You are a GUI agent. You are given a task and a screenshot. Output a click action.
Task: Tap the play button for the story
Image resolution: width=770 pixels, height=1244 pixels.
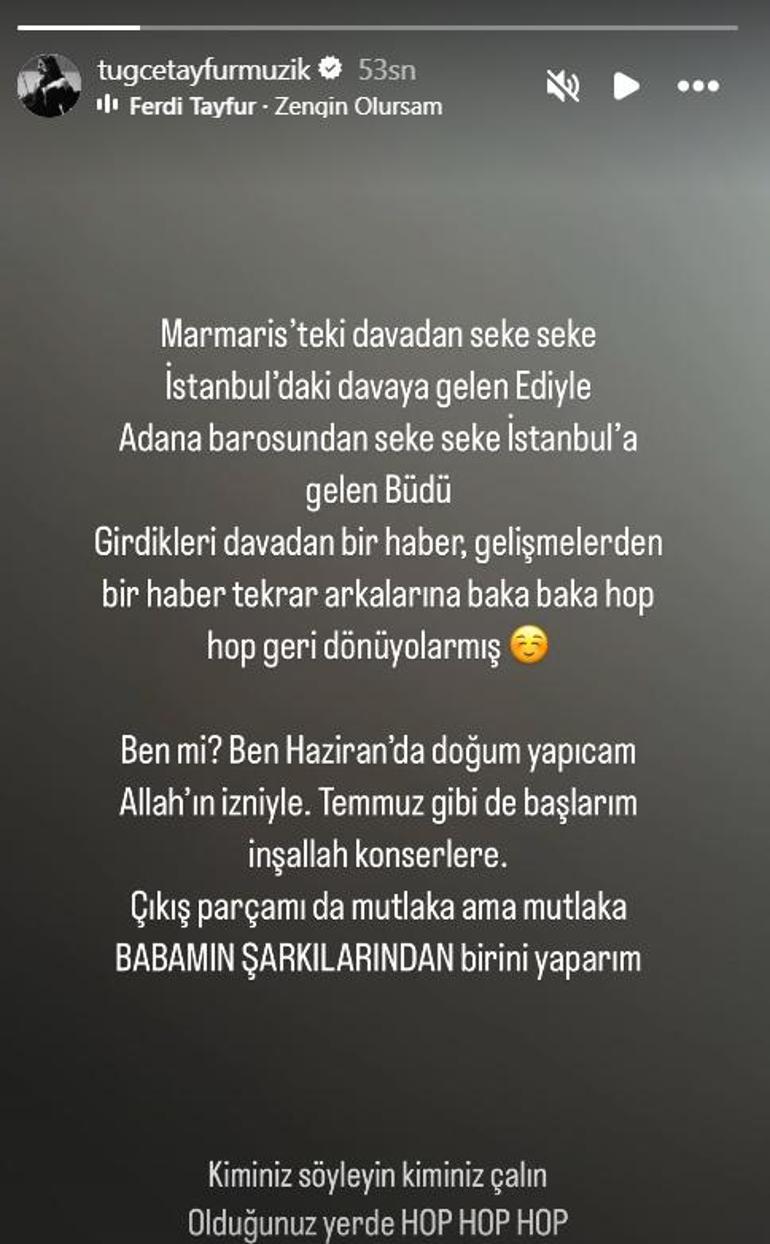pyautogui.click(x=626, y=86)
